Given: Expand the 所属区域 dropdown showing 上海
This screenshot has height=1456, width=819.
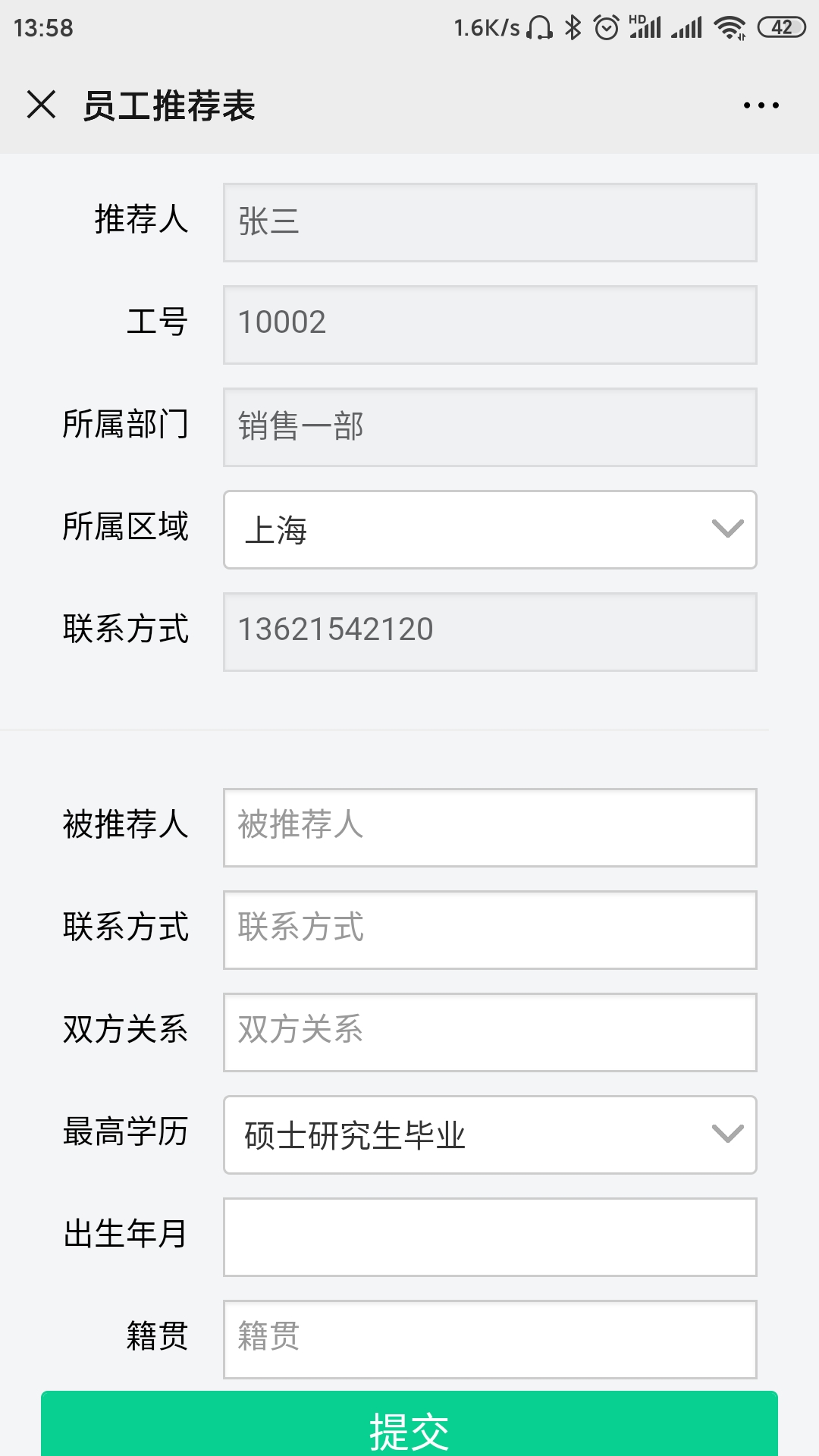Looking at the screenshot, I should coord(490,529).
